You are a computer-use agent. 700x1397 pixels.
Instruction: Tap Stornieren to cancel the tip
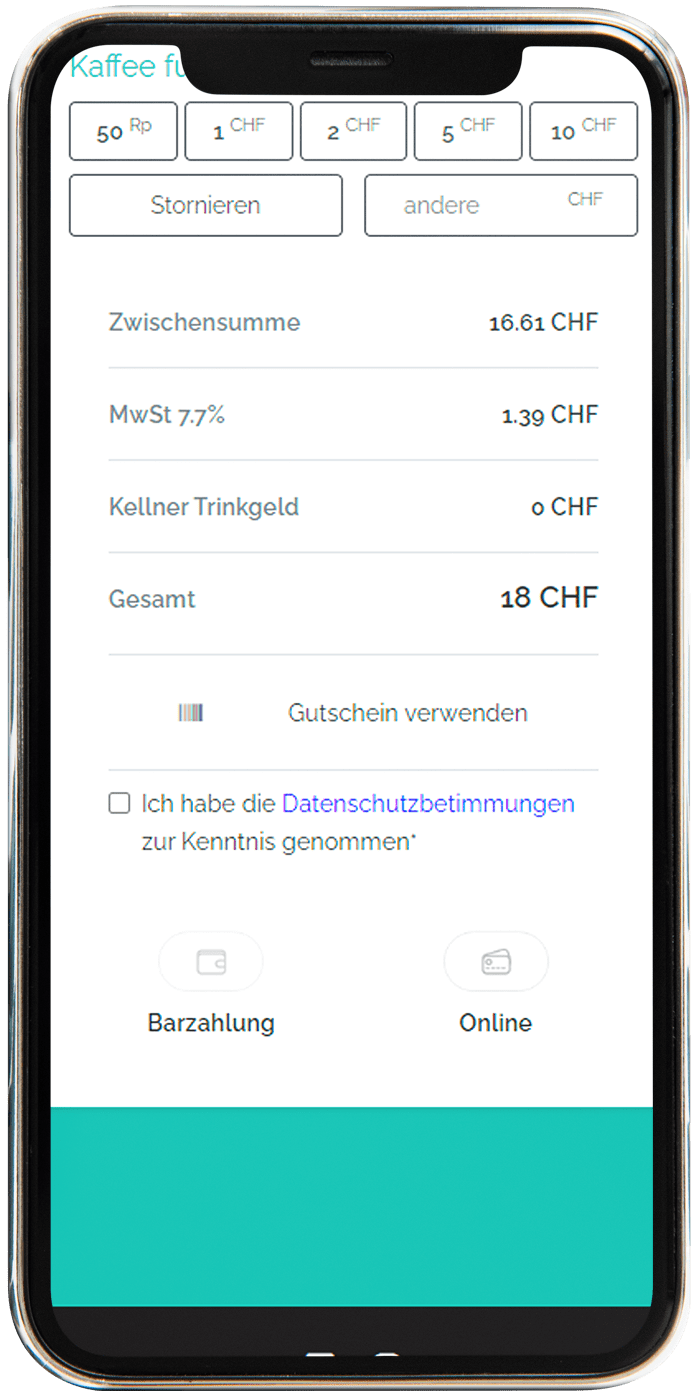[205, 205]
